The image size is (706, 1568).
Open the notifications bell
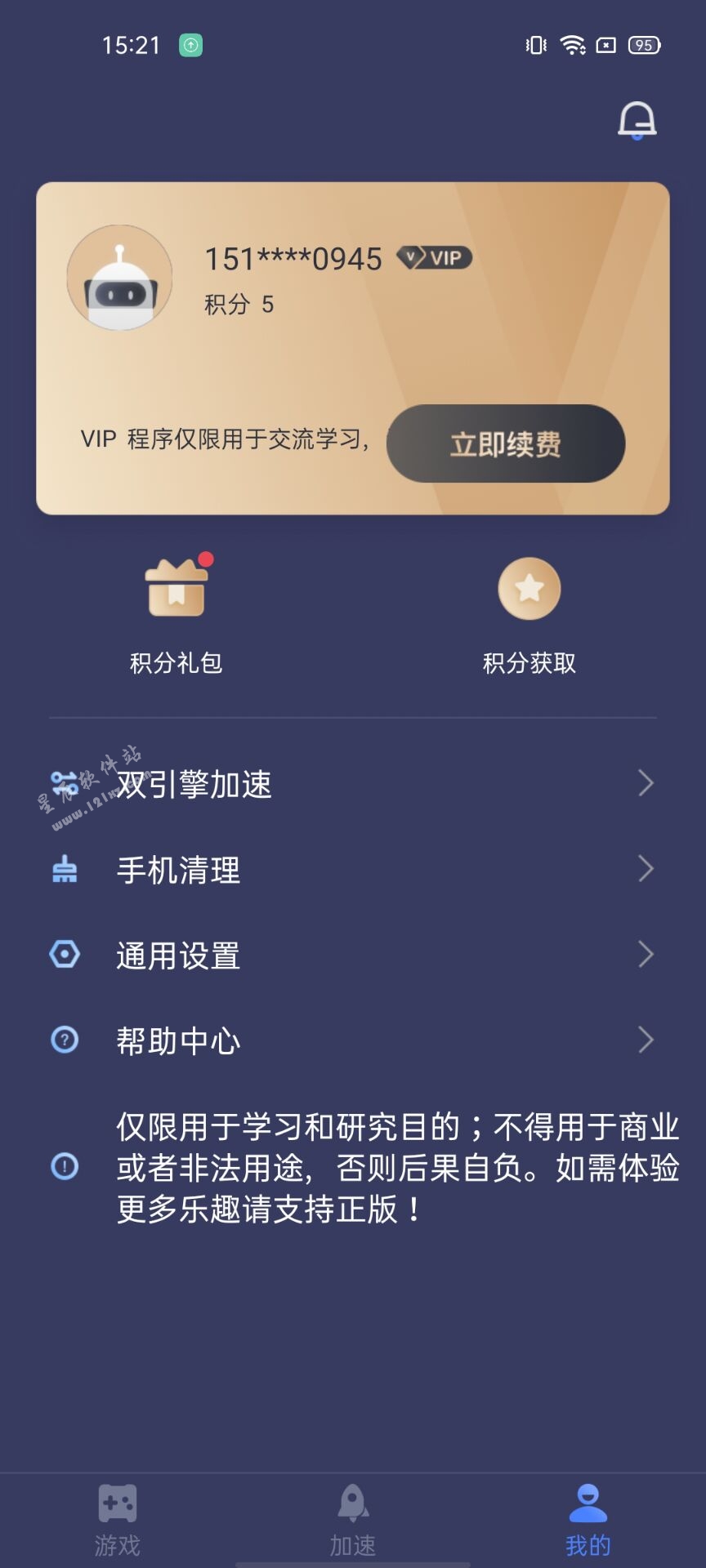pos(637,121)
